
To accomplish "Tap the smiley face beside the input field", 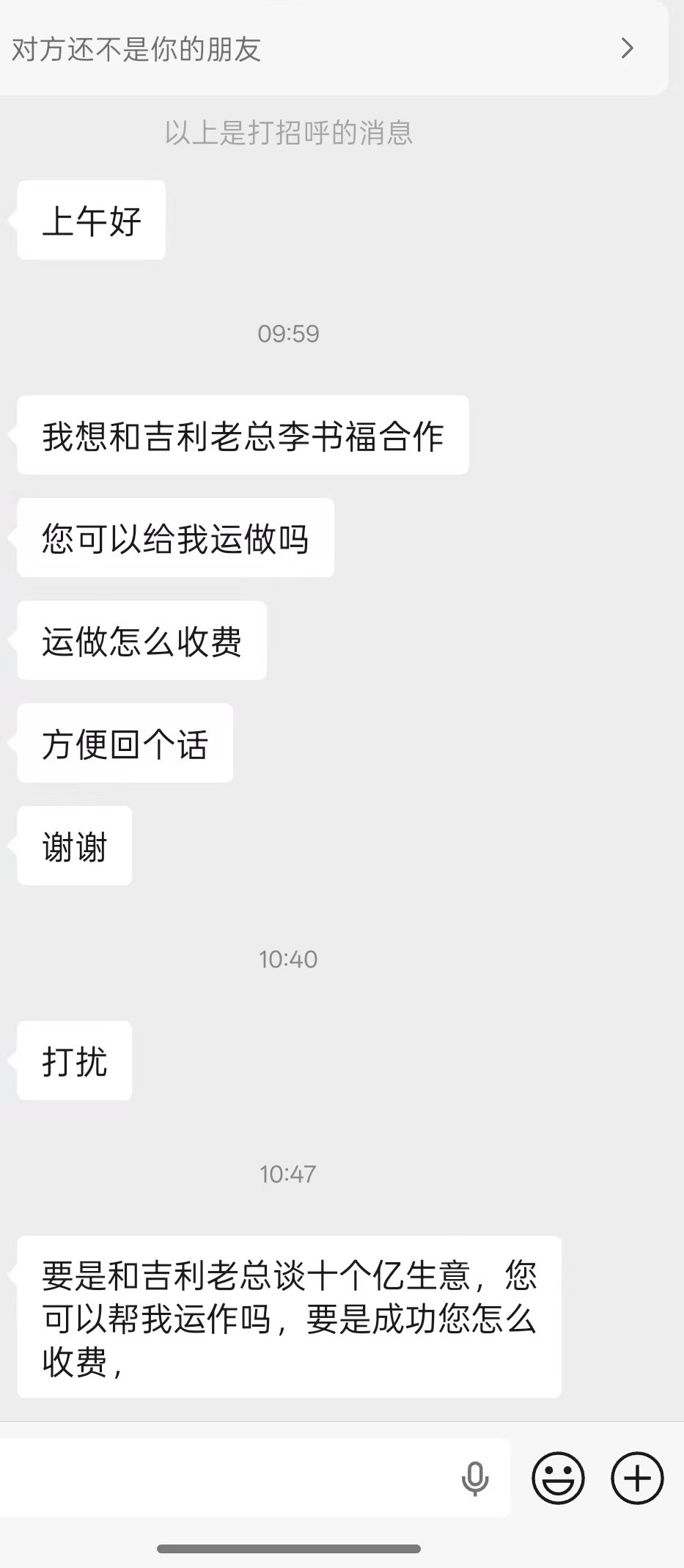I will tap(559, 1478).
